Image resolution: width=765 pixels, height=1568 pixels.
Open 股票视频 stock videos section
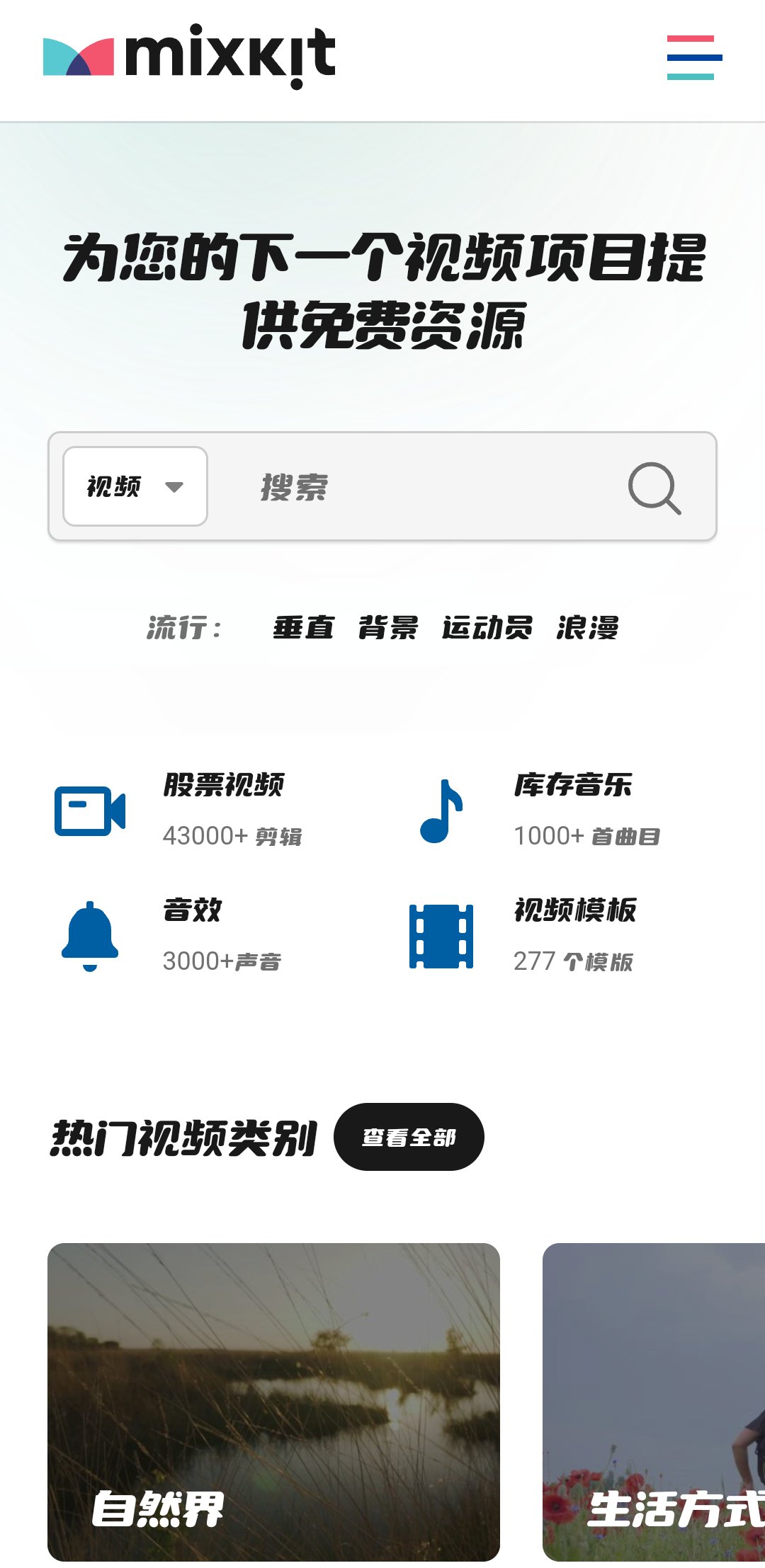(224, 786)
